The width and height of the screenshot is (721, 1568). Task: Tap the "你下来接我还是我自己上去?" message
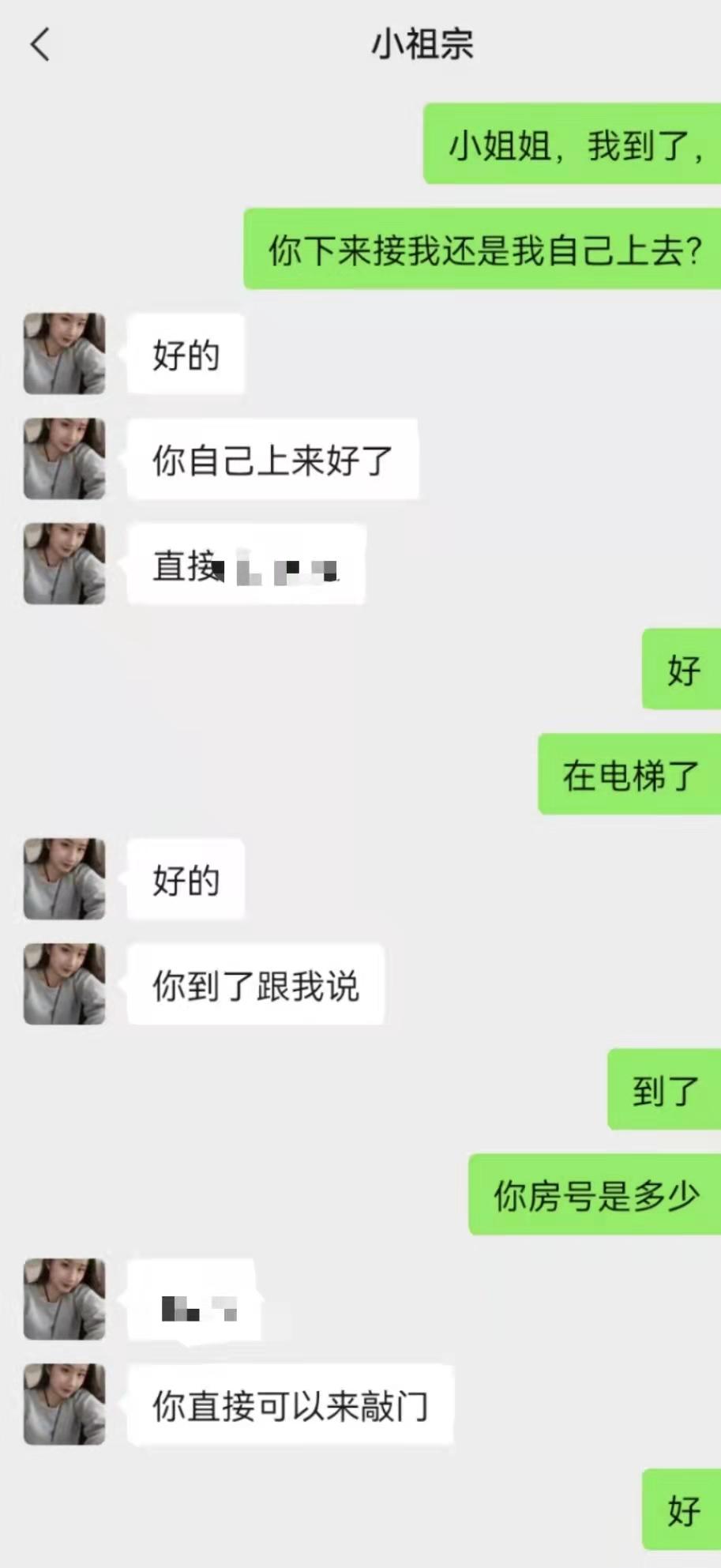click(482, 249)
